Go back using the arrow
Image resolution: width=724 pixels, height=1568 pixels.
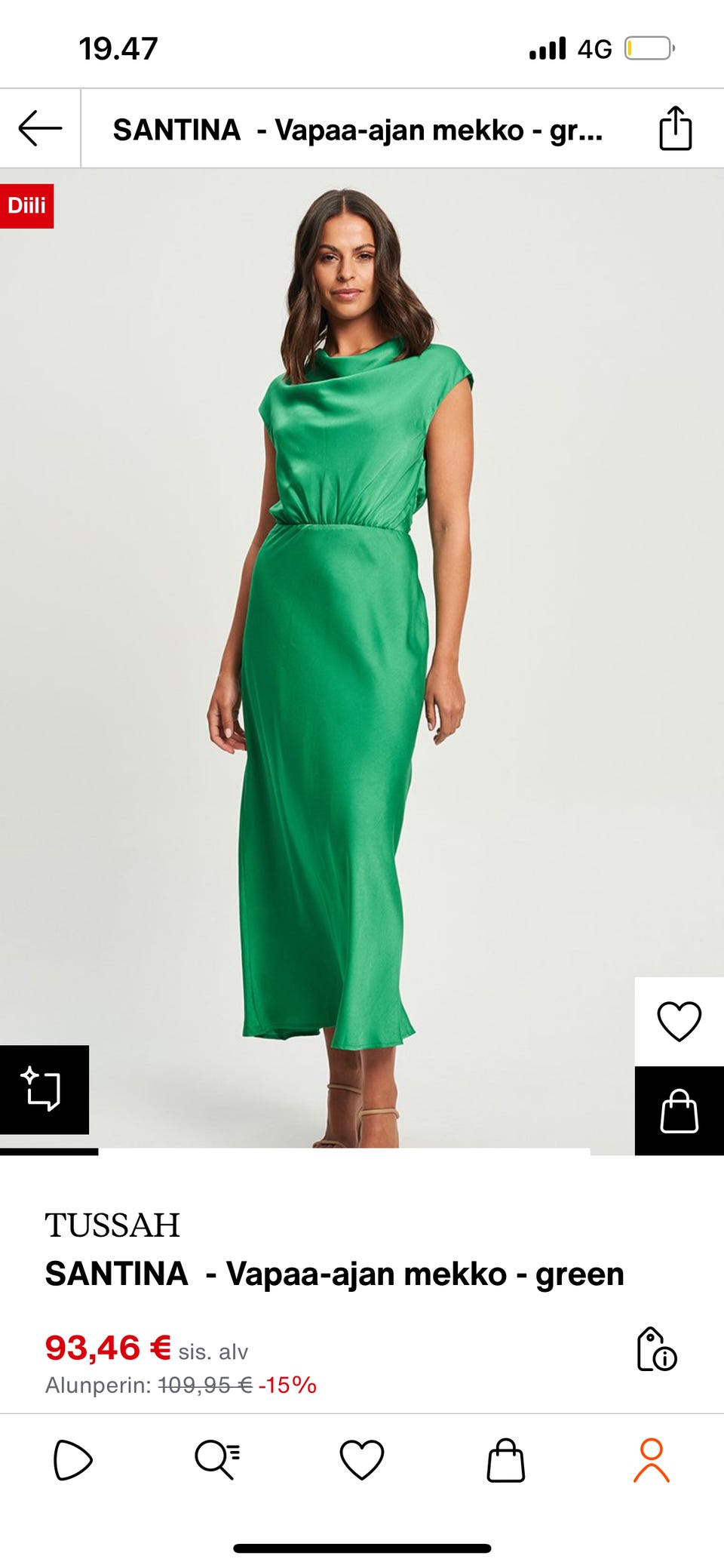(x=40, y=128)
